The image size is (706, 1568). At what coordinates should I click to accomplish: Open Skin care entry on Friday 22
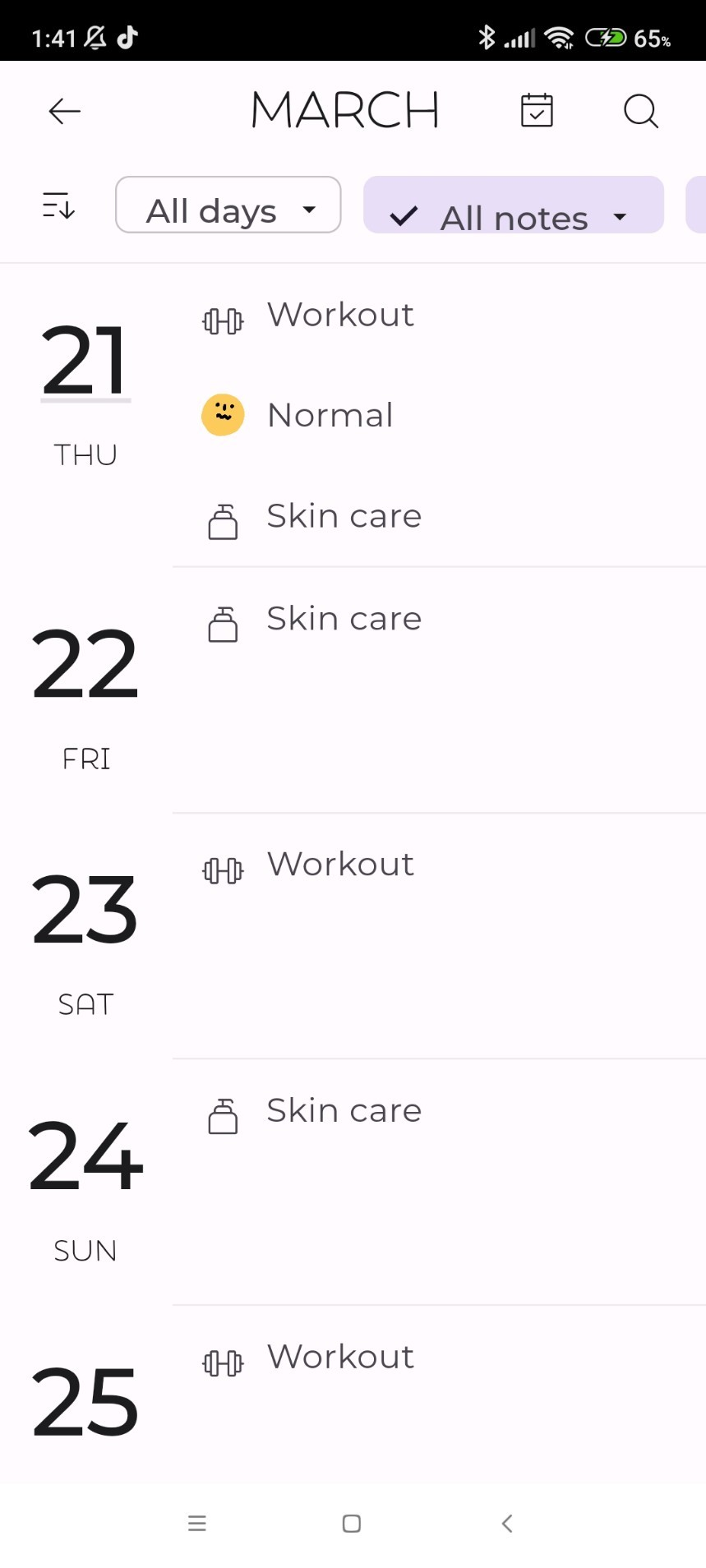pos(344,620)
